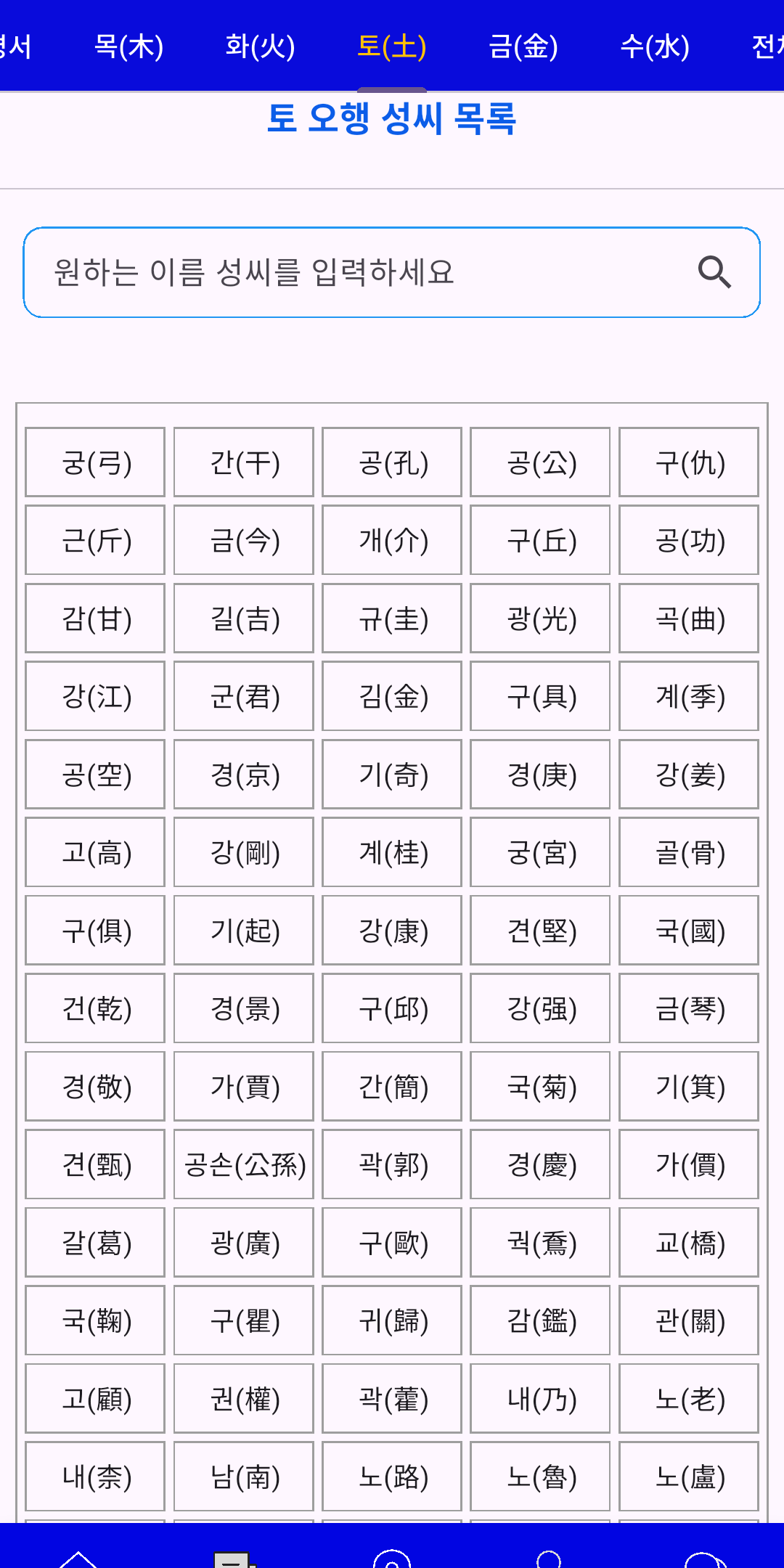The width and height of the screenshot is (784, 1568).
Task: Open the surname 공손(公孫)
Action: (x=244, y=1164)
